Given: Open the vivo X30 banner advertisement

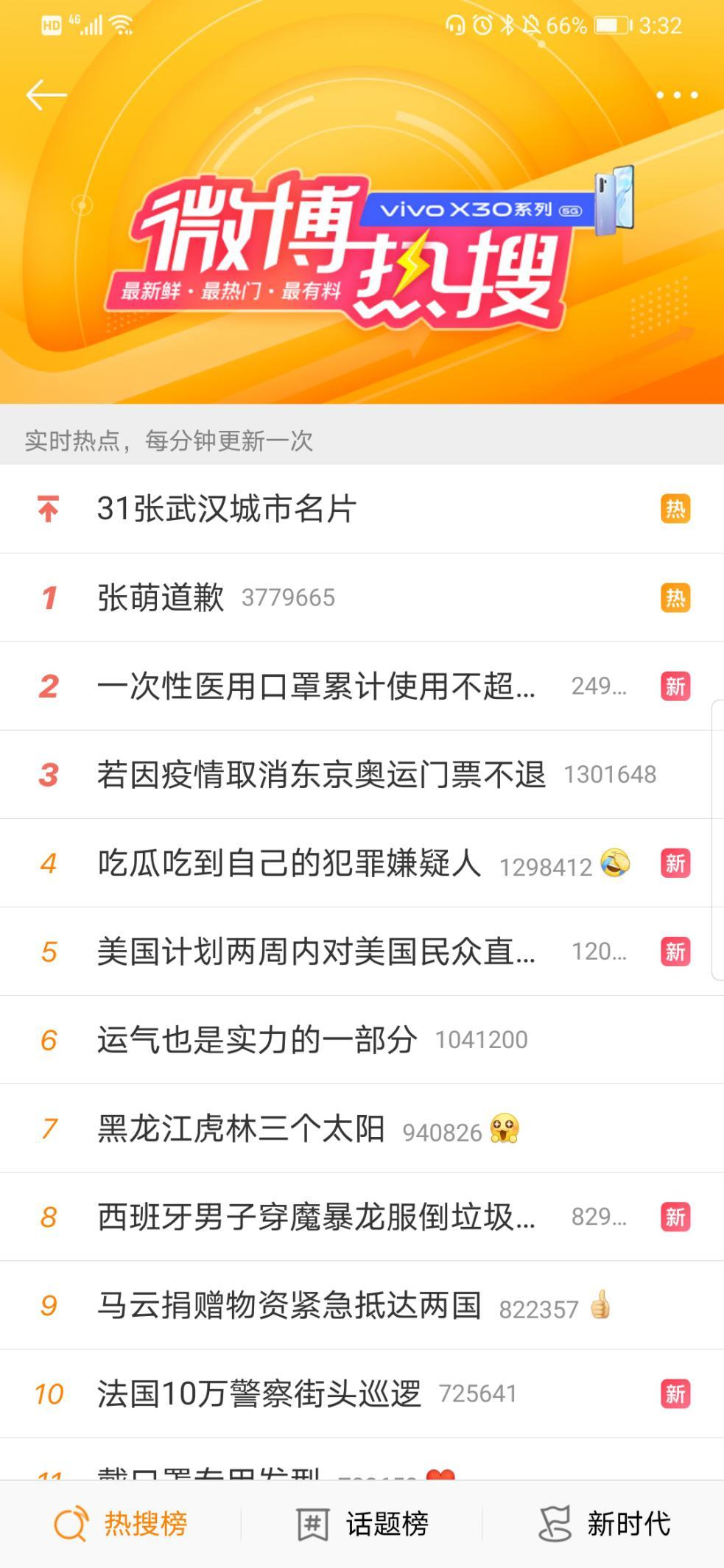Looking at the screenshot, I should tap(362, 243).
